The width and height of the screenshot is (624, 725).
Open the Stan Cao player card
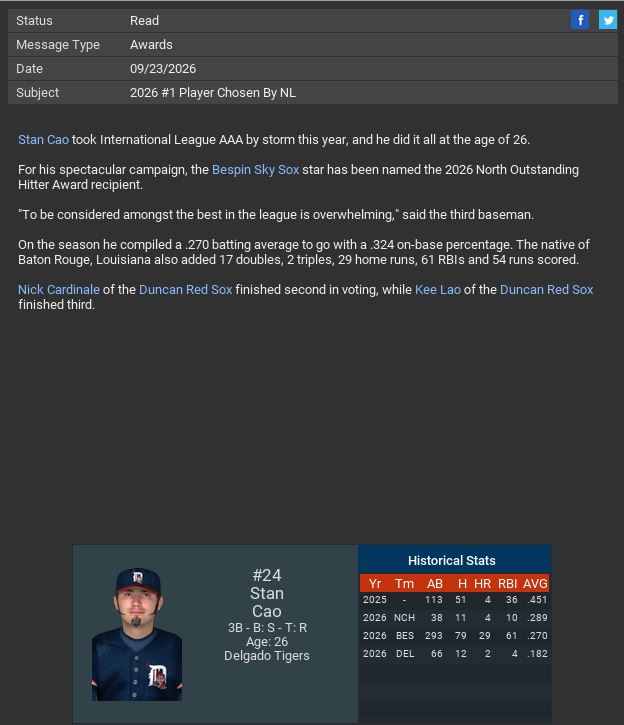click(x=215, y=633)
